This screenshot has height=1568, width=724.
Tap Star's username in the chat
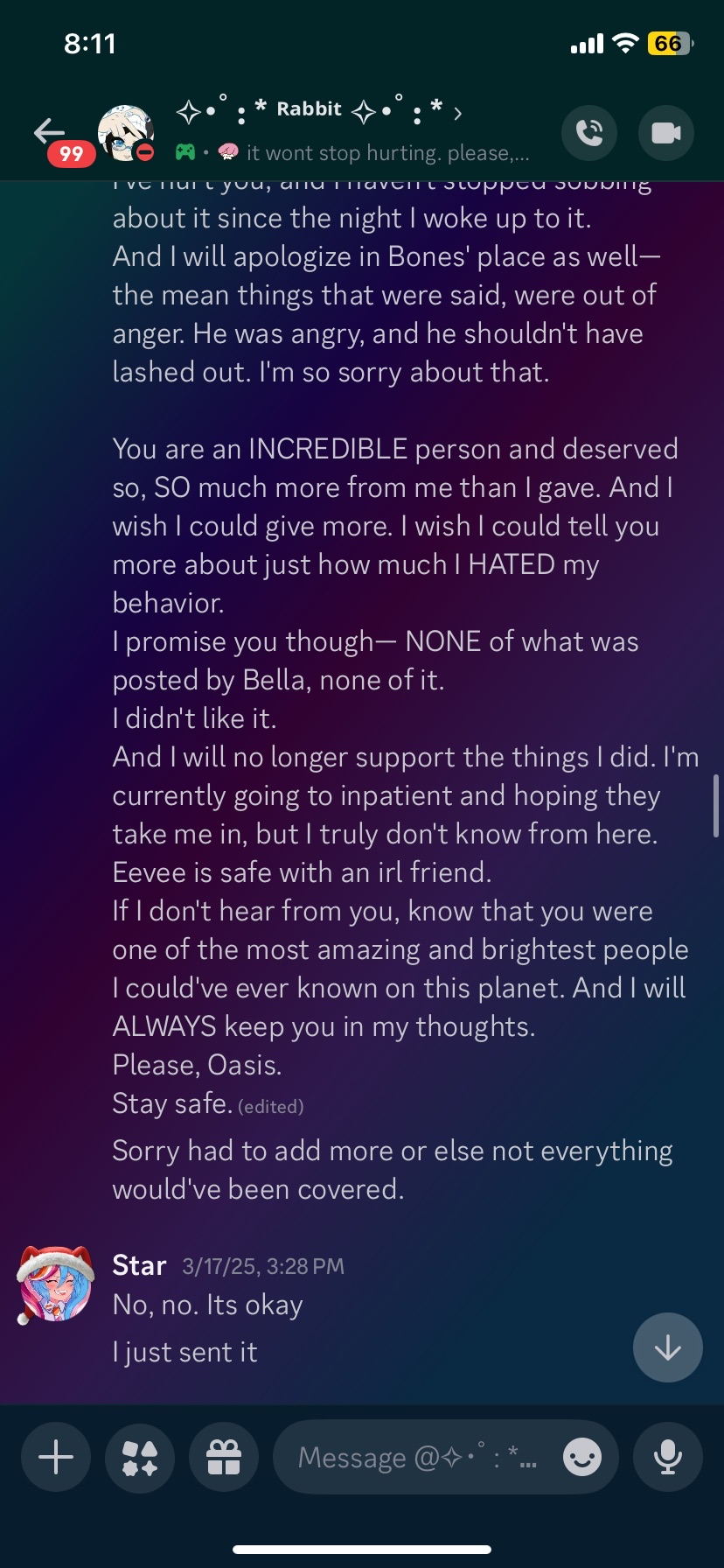(x=139, y=1265)
